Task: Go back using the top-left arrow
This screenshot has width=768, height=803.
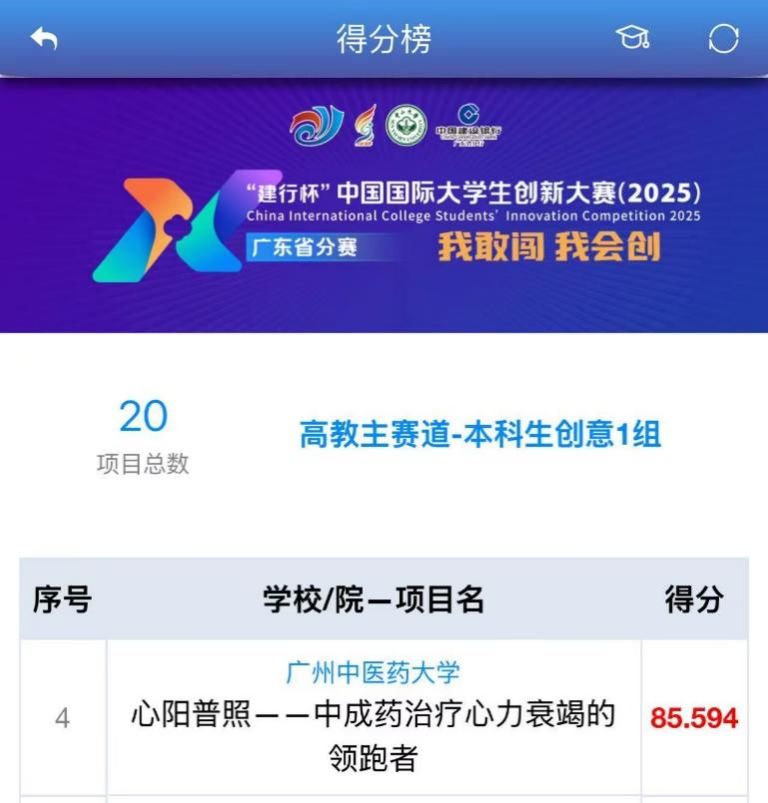Action: tap(44, 39)
